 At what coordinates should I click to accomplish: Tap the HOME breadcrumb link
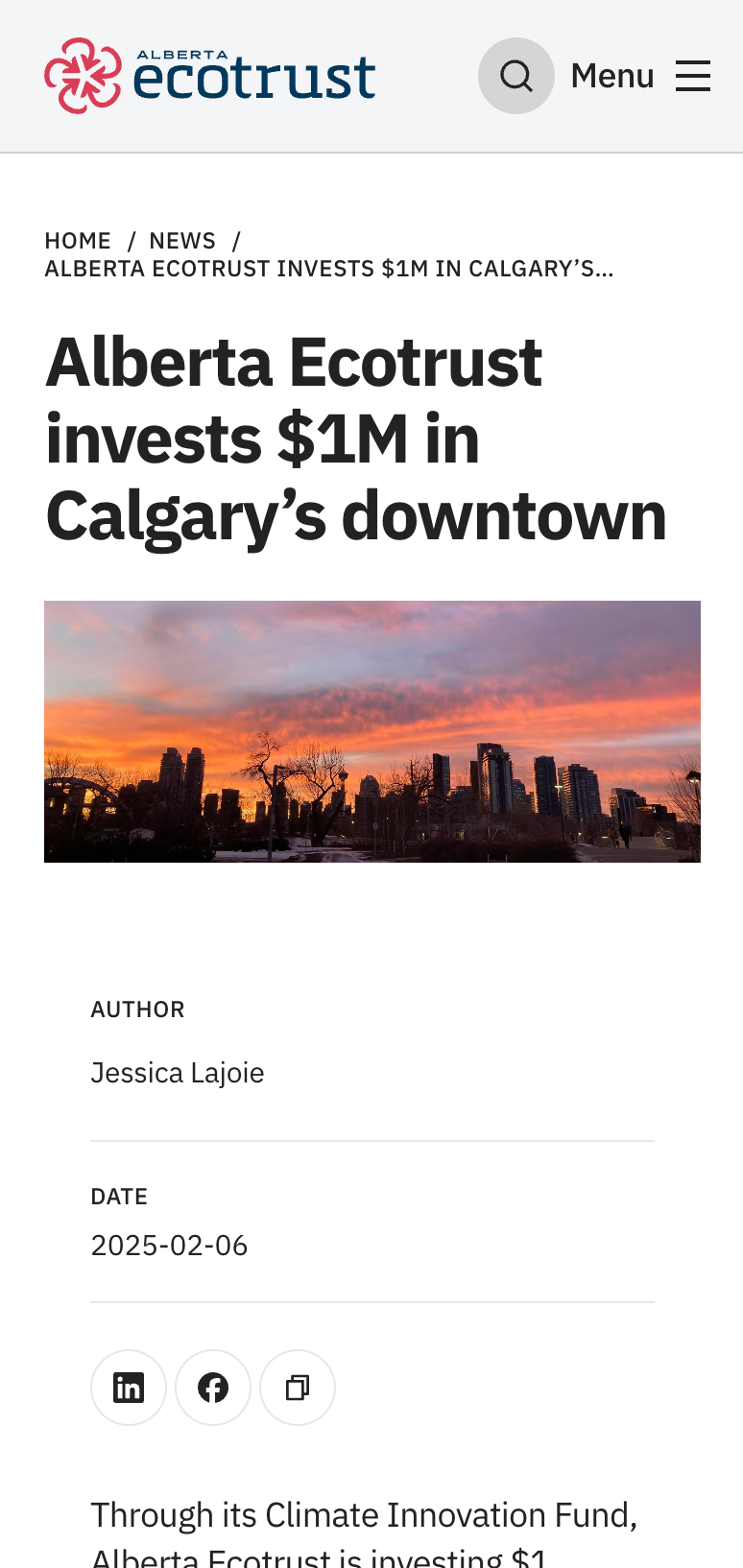(78, 241)
